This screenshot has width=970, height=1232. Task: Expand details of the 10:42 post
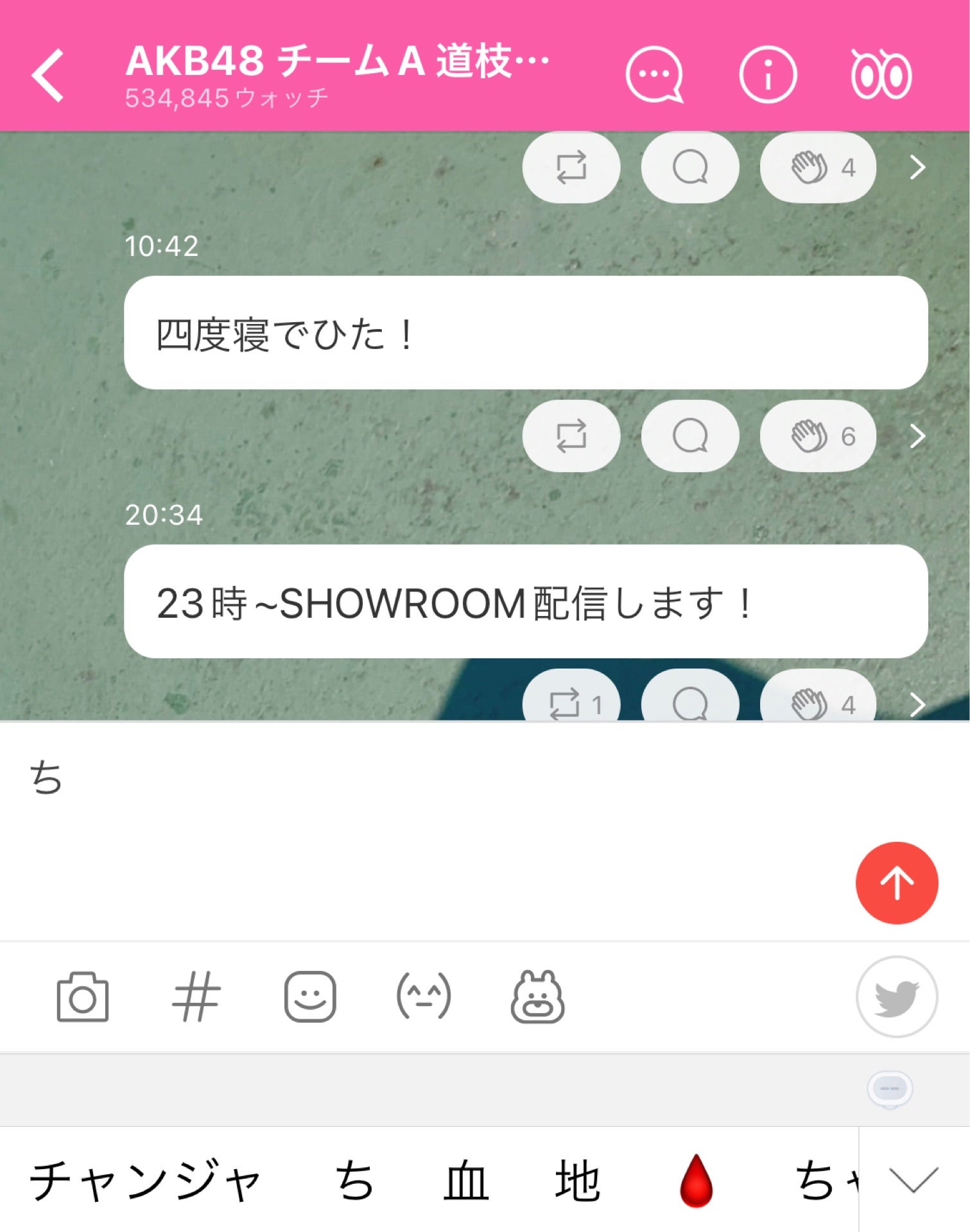[919, 436]
